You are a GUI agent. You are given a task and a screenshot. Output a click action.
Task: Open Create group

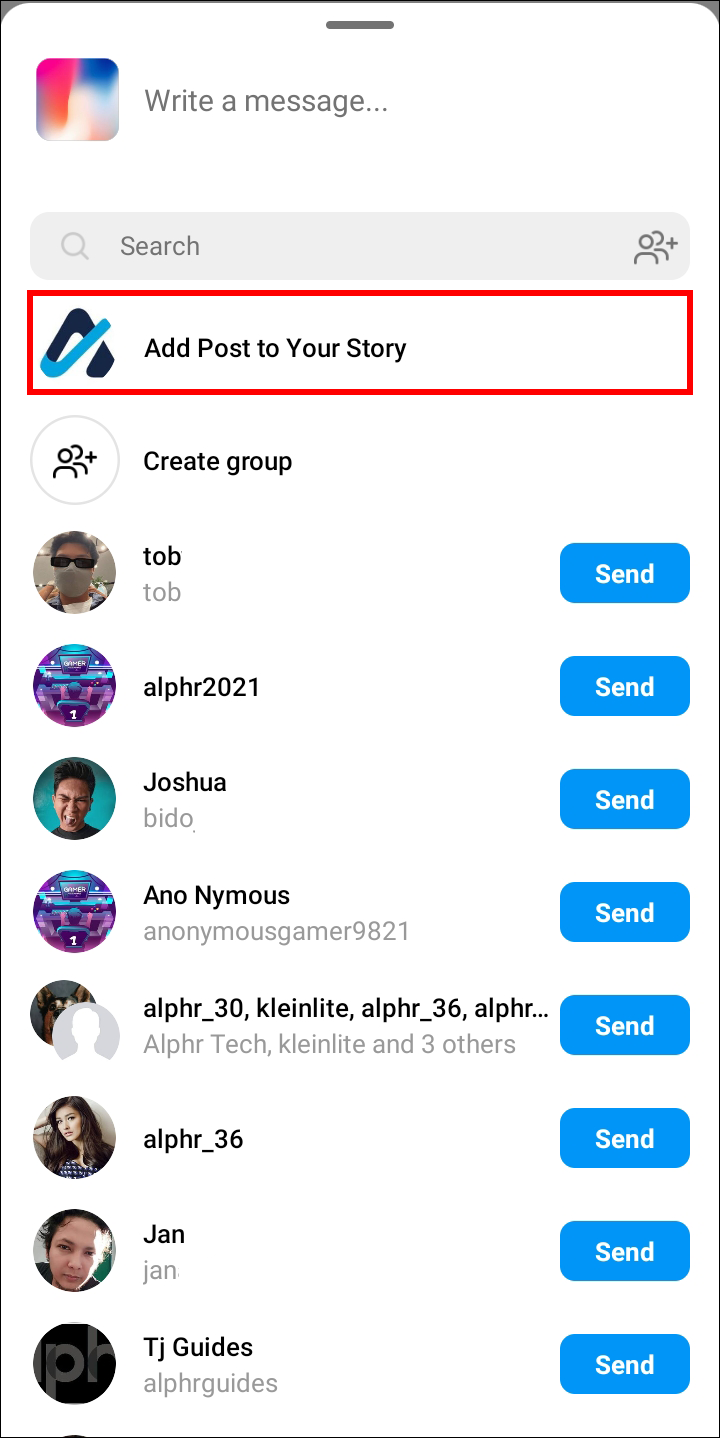[x=218, y=461]
